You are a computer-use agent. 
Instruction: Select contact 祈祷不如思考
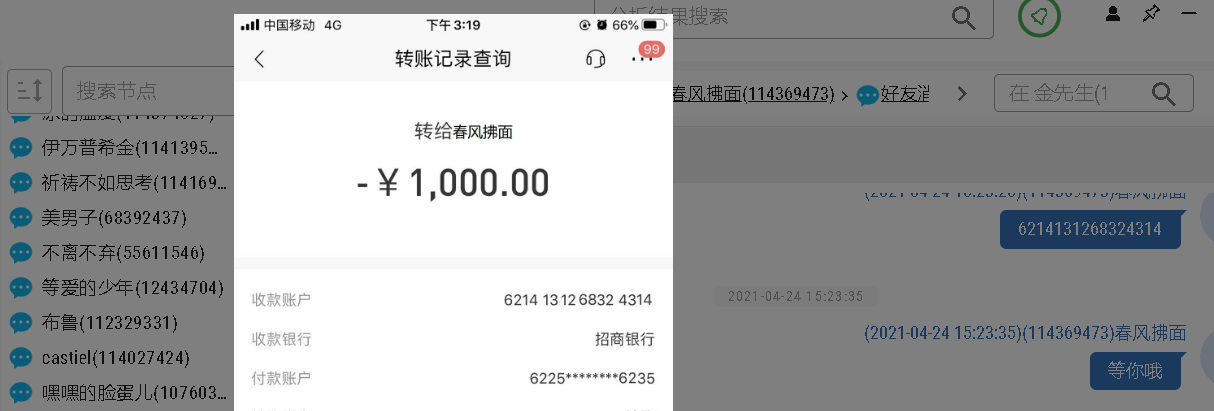[128, 183]
